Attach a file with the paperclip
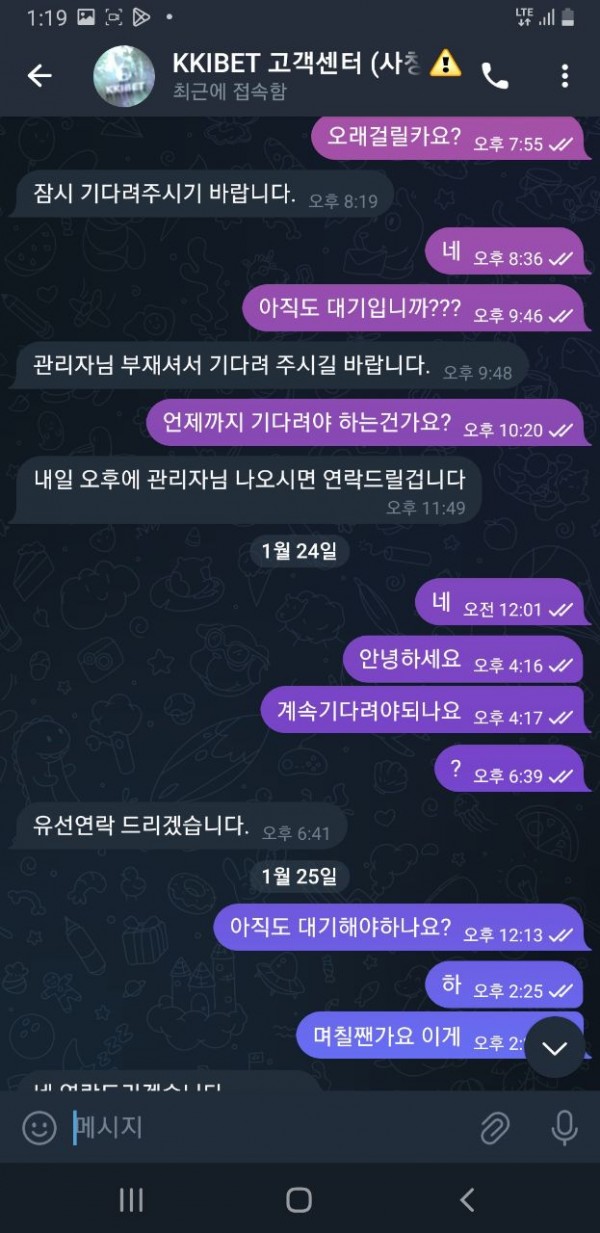600x1233 pixels. pyautogui.click(x=495, y=1128)
